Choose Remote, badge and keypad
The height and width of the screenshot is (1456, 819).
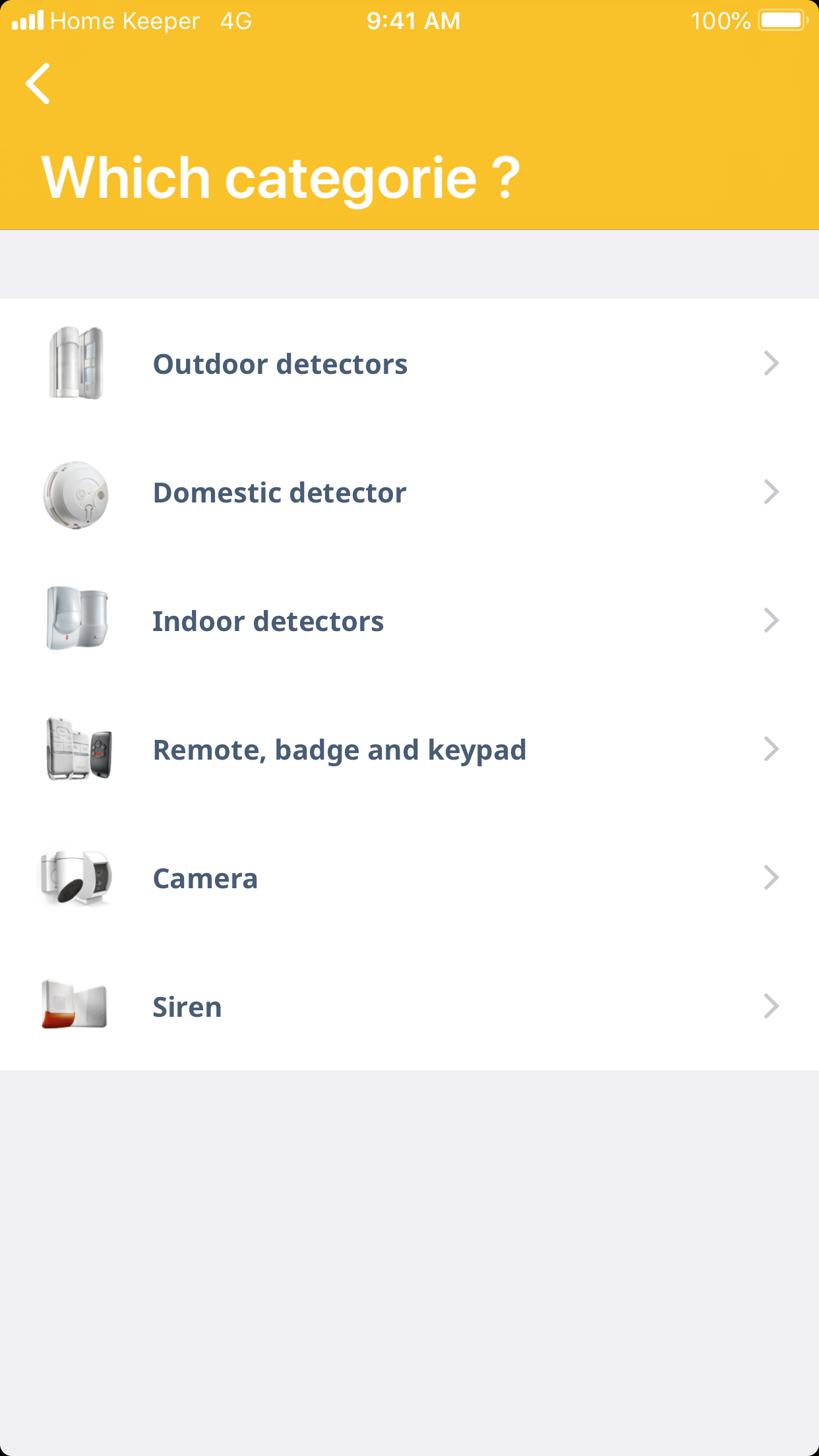click(x=409, y=750)
